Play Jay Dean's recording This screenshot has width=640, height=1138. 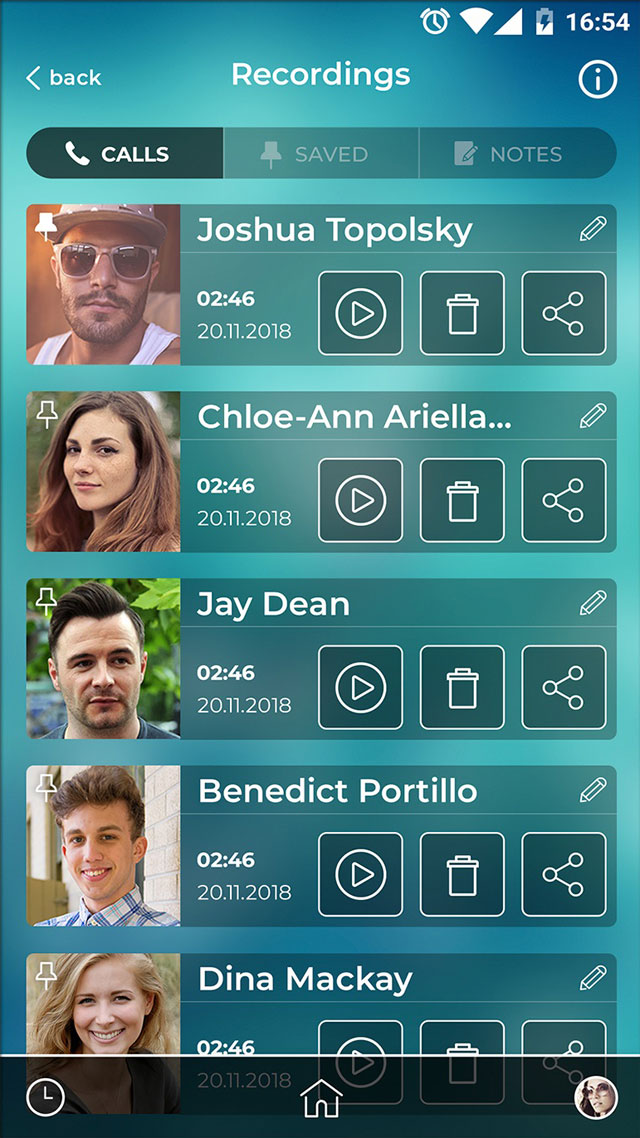tap(361, 687)
